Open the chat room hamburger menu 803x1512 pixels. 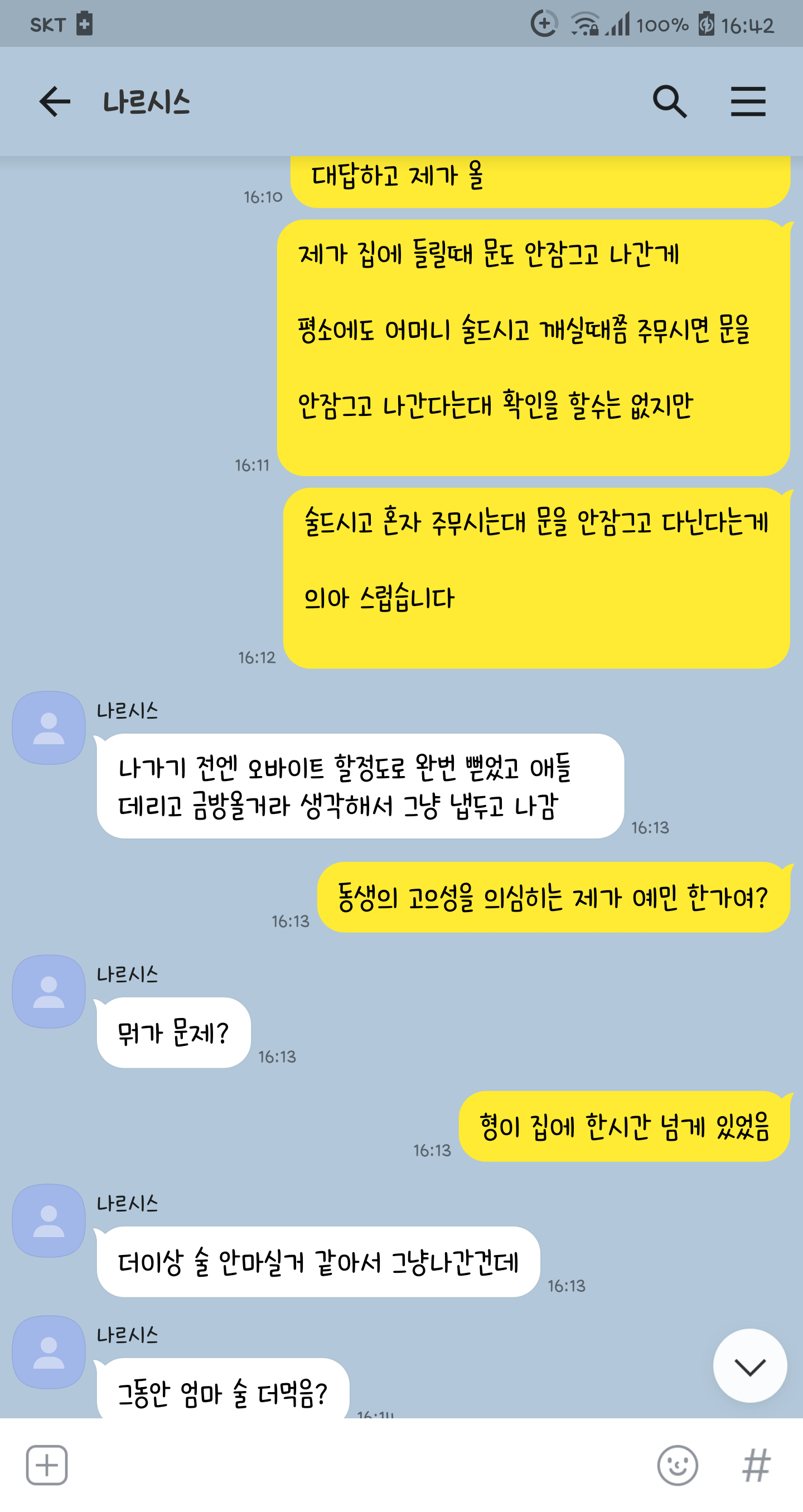pos(748,101)
